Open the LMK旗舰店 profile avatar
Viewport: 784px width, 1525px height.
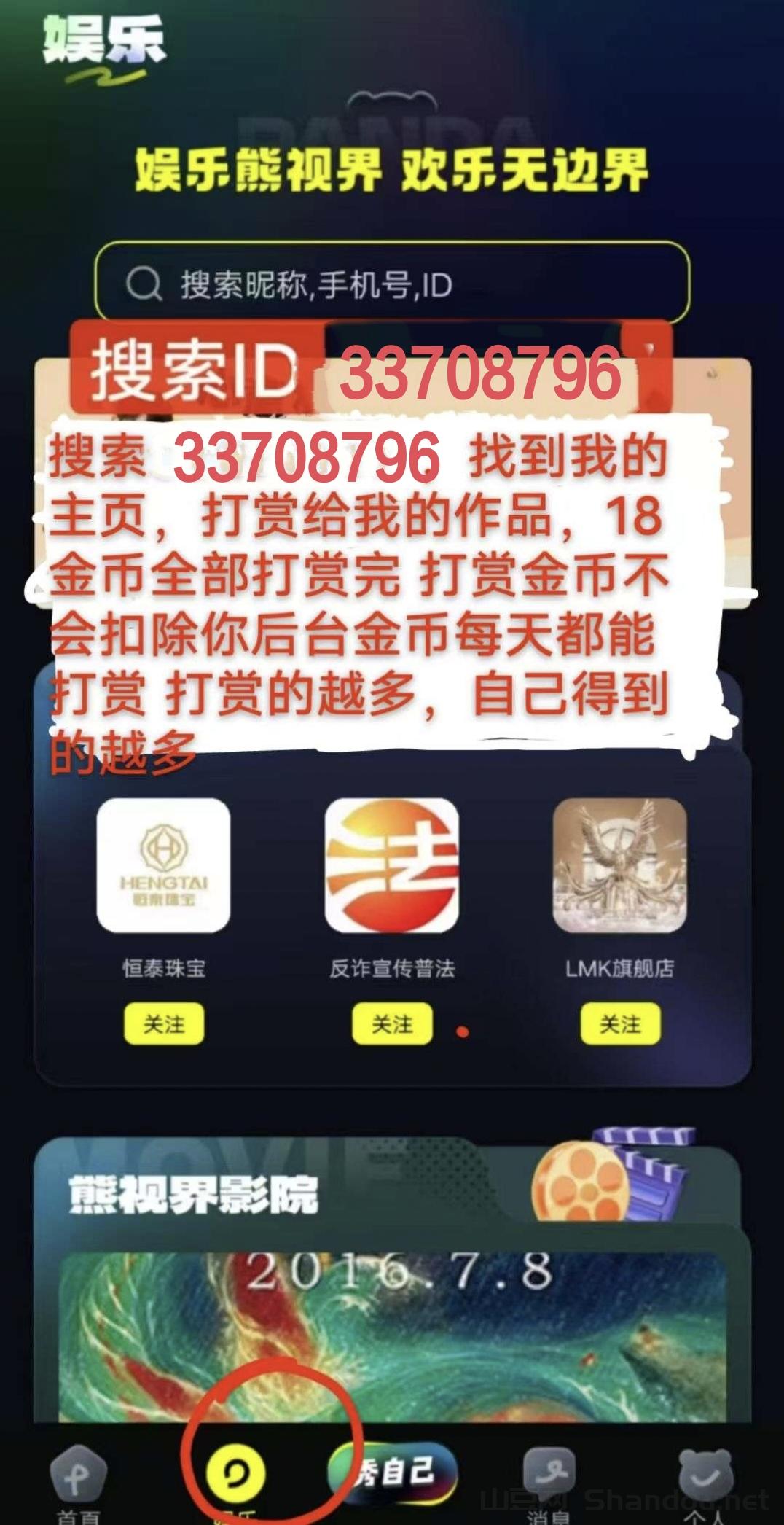pyautogui.click(x=620, y=865)
